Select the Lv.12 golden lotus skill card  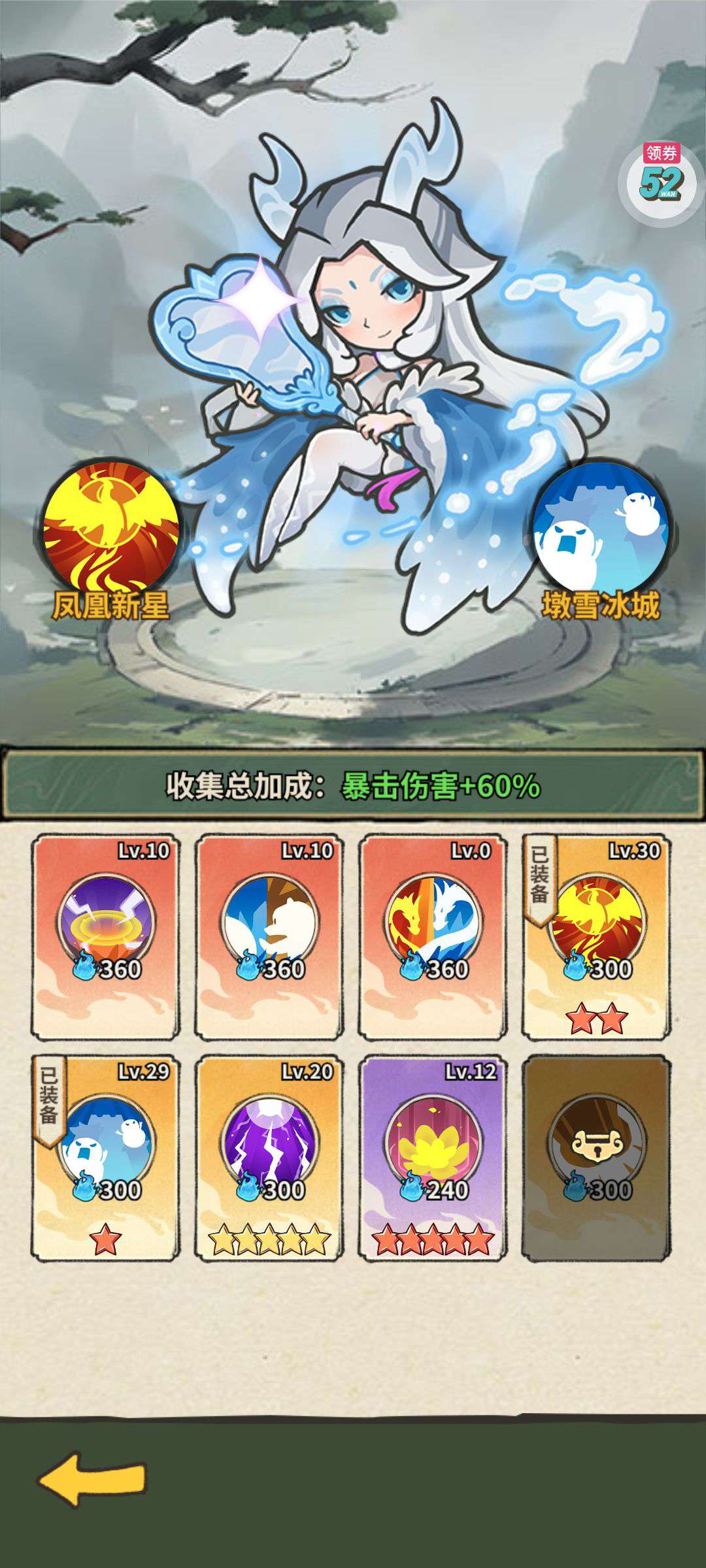click(433, 1157)
